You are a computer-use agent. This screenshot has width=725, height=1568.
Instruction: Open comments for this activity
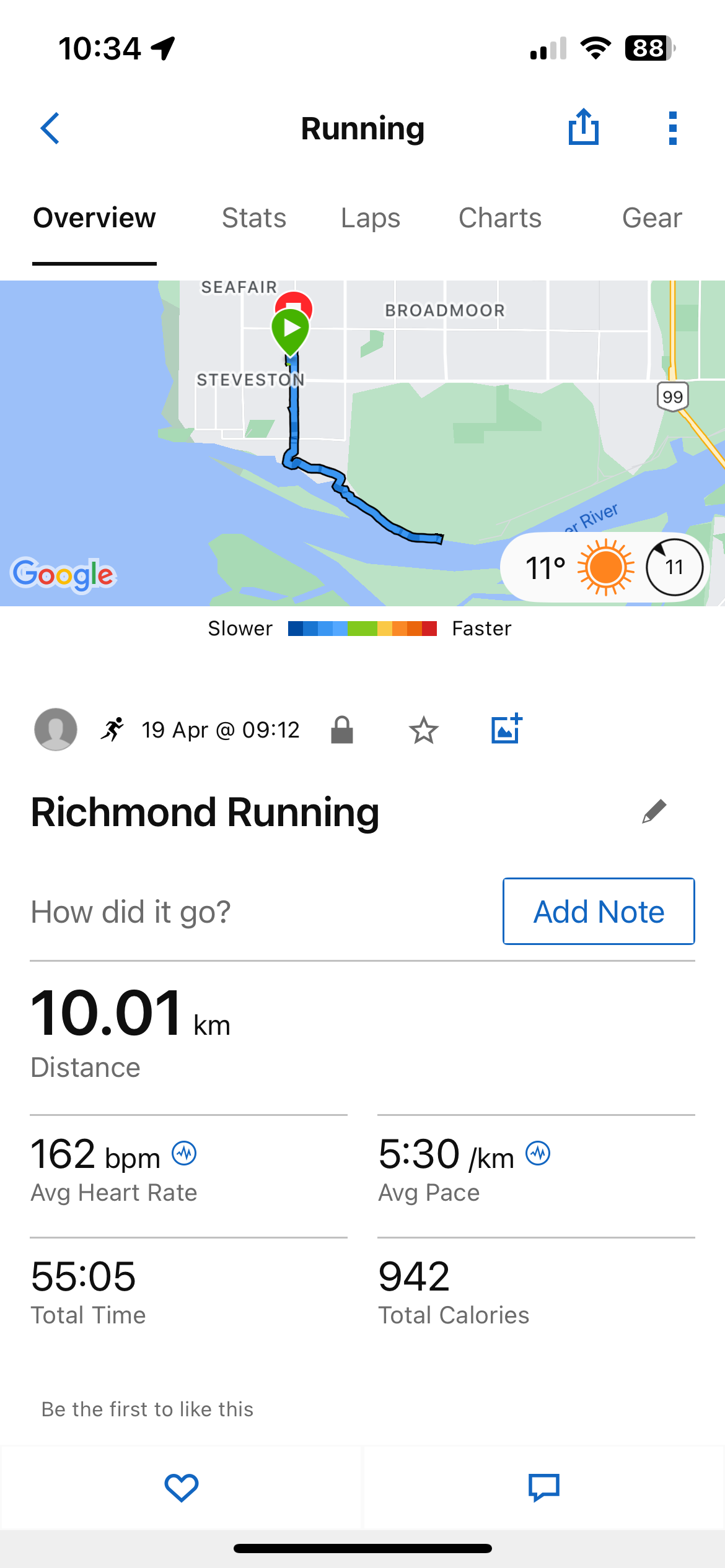click(544, 1487)
